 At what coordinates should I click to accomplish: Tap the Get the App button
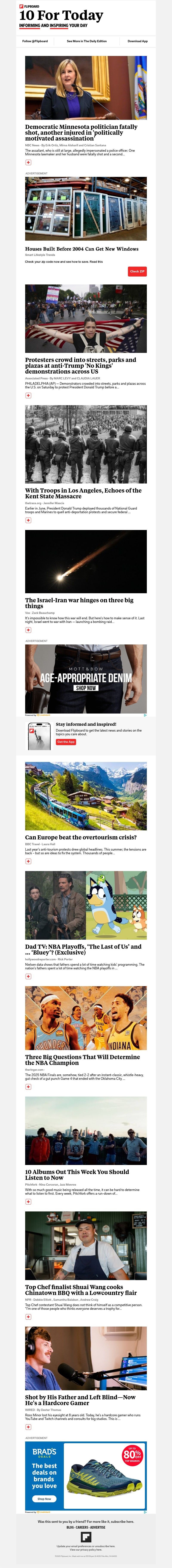[x=66, y=742]
